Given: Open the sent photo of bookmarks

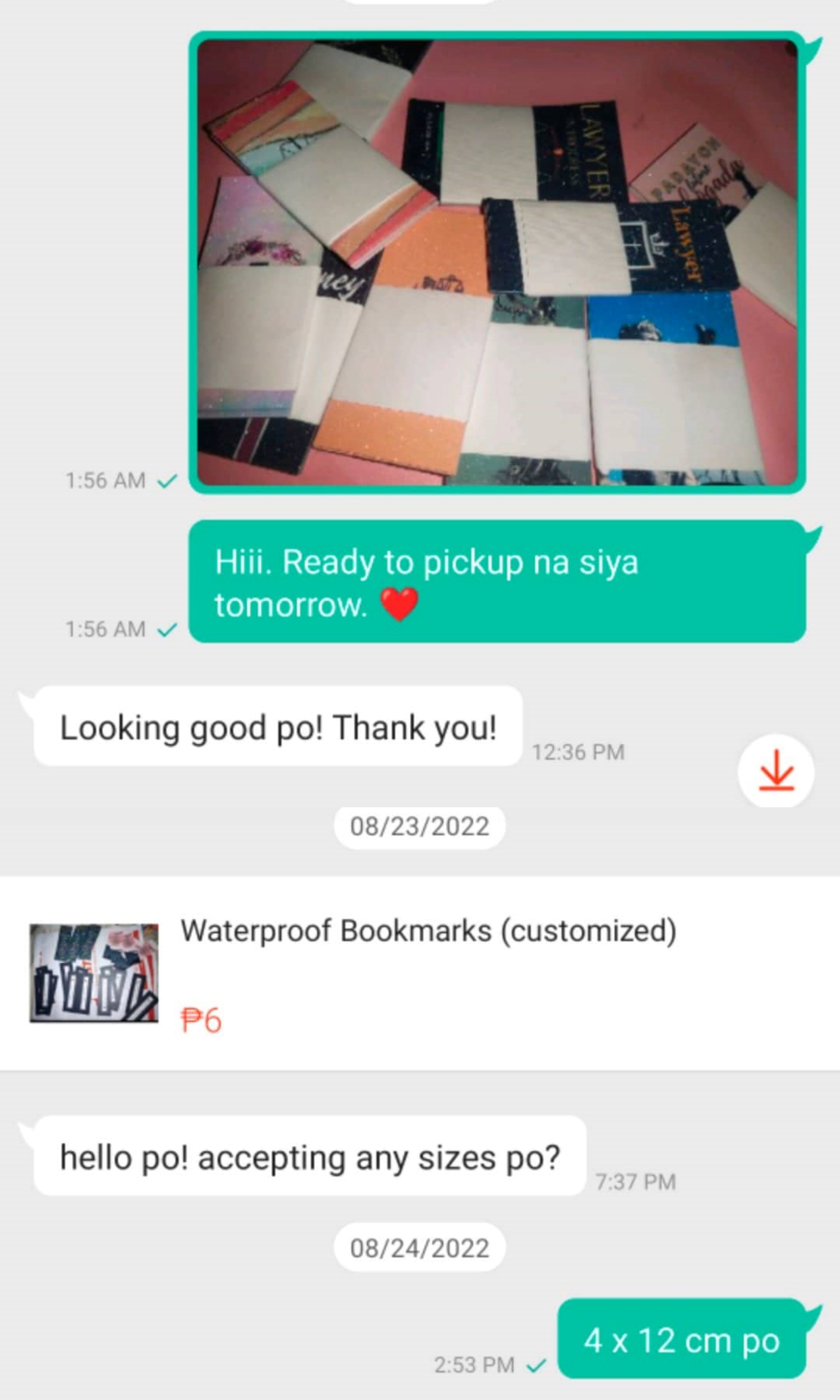Looking at the screenshot, I should coord(497,262).
